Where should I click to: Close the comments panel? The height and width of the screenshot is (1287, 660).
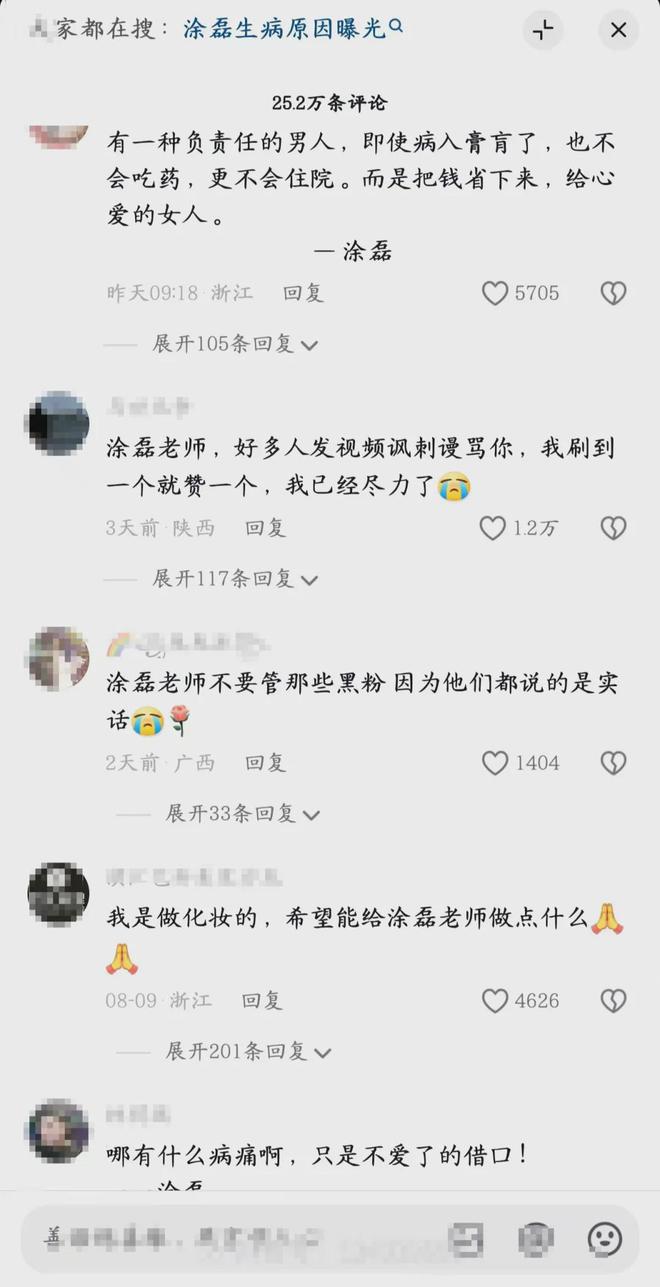tap(618, 30)
